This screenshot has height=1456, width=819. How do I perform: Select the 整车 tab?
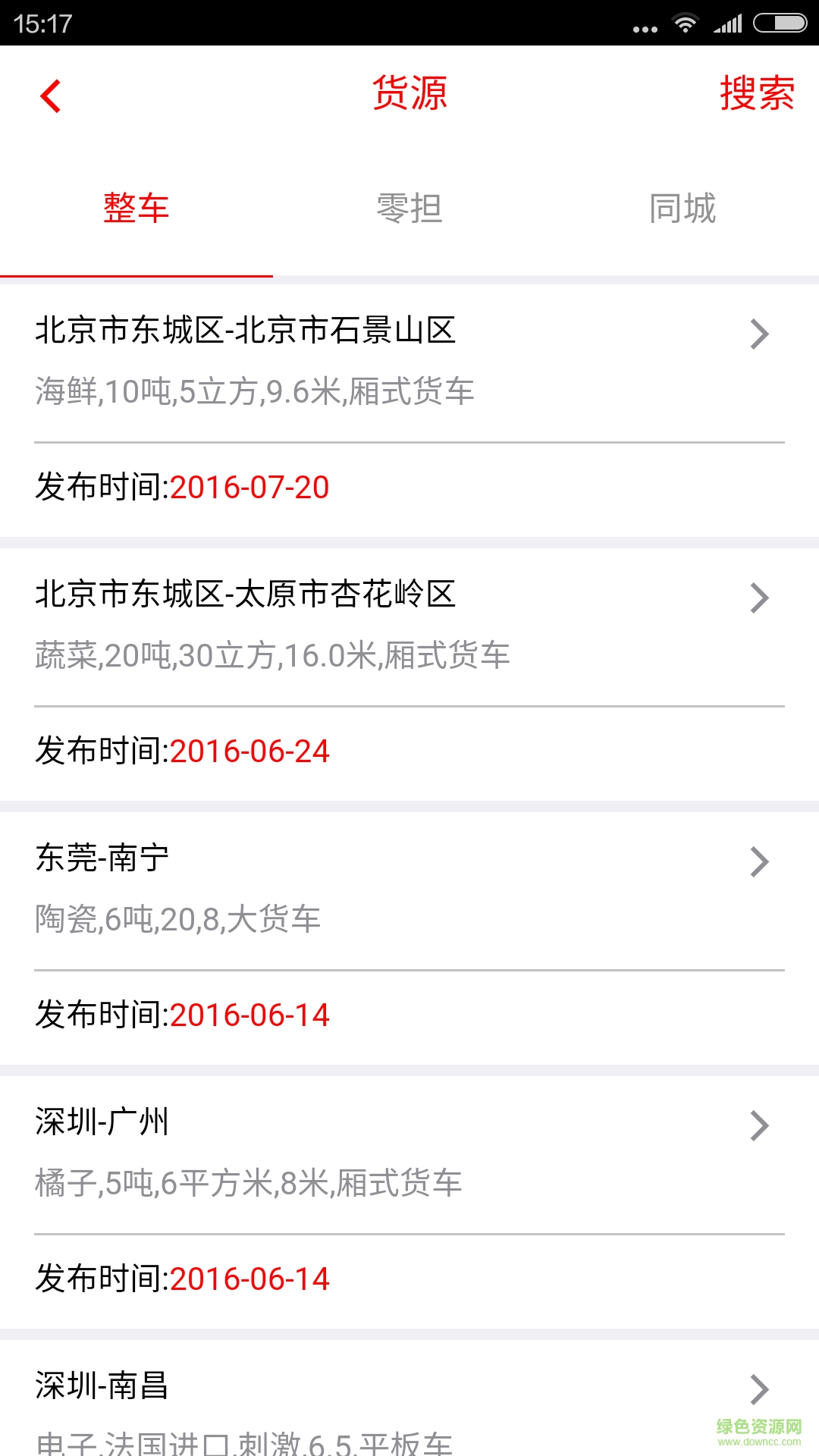pyautogui.click(x=136, y=209)
